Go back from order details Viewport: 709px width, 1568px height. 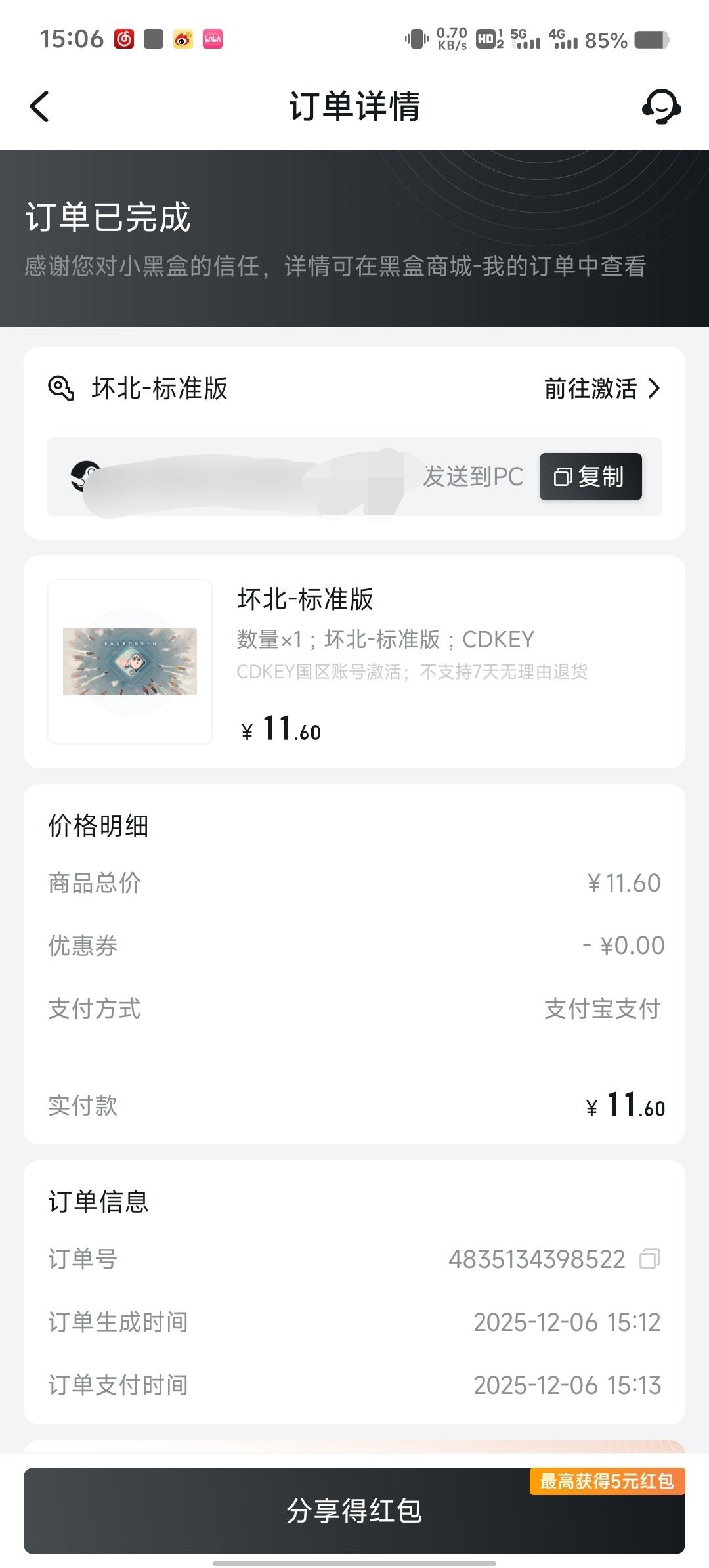point(40,106)
